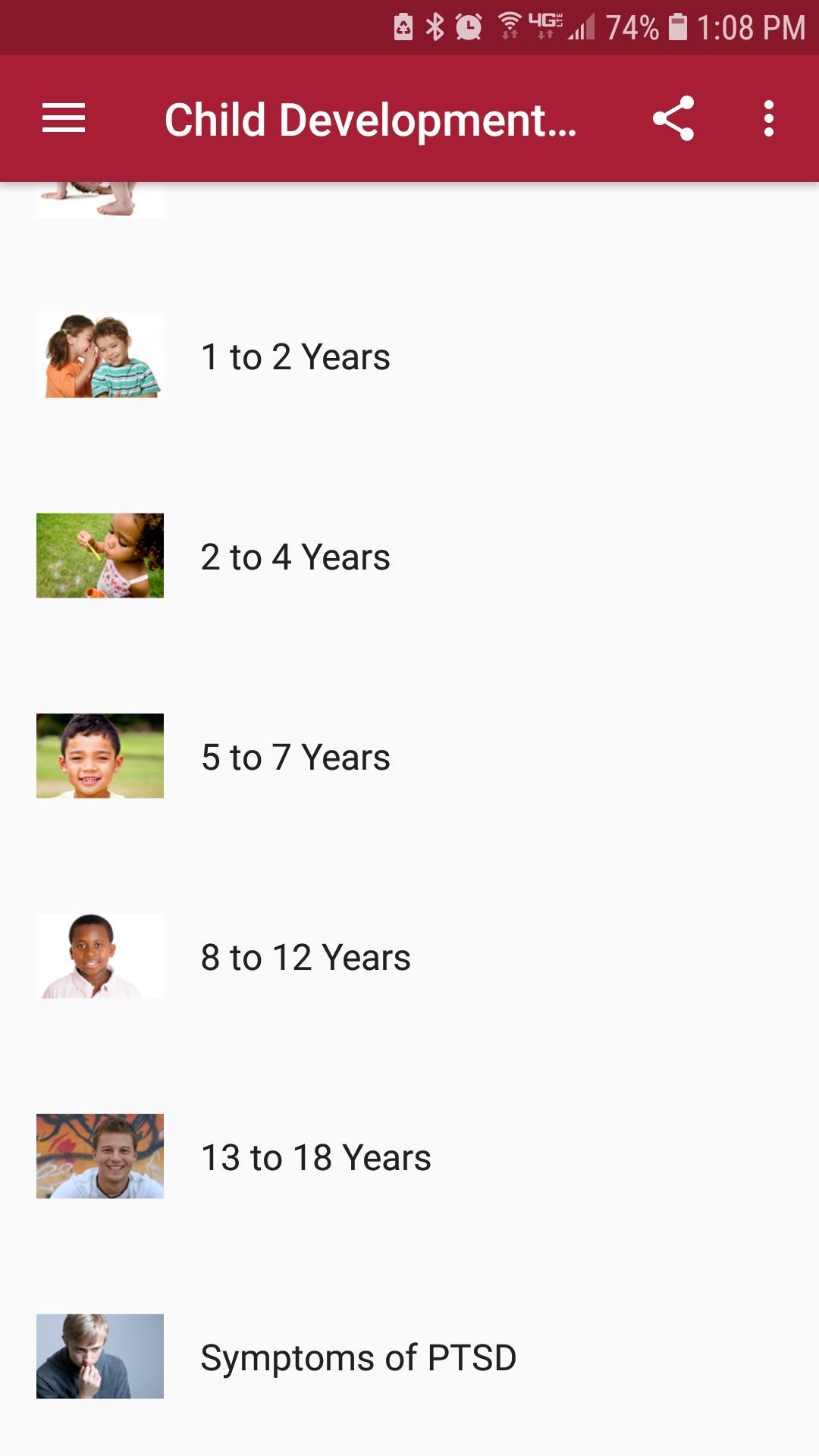Open Symptoms of PTSD
Screen dimensions: 819x1456
click(358, 1357)
